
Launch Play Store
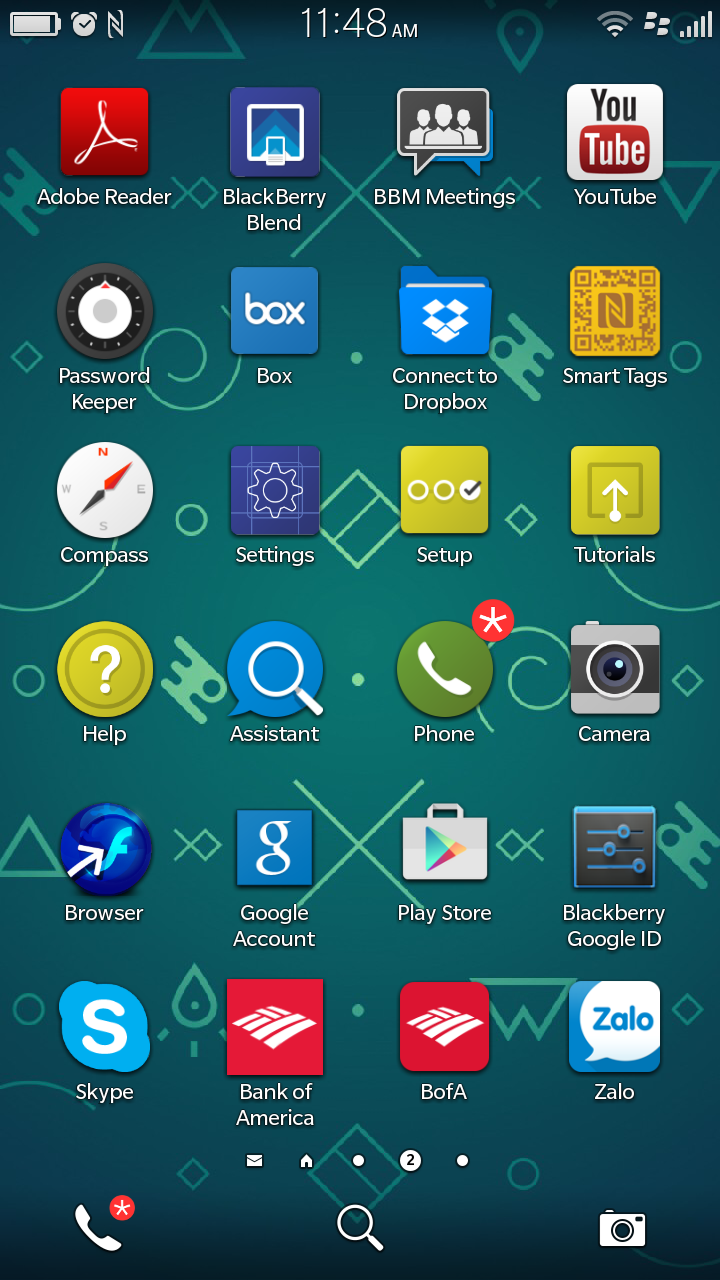[x=444, y=849]
